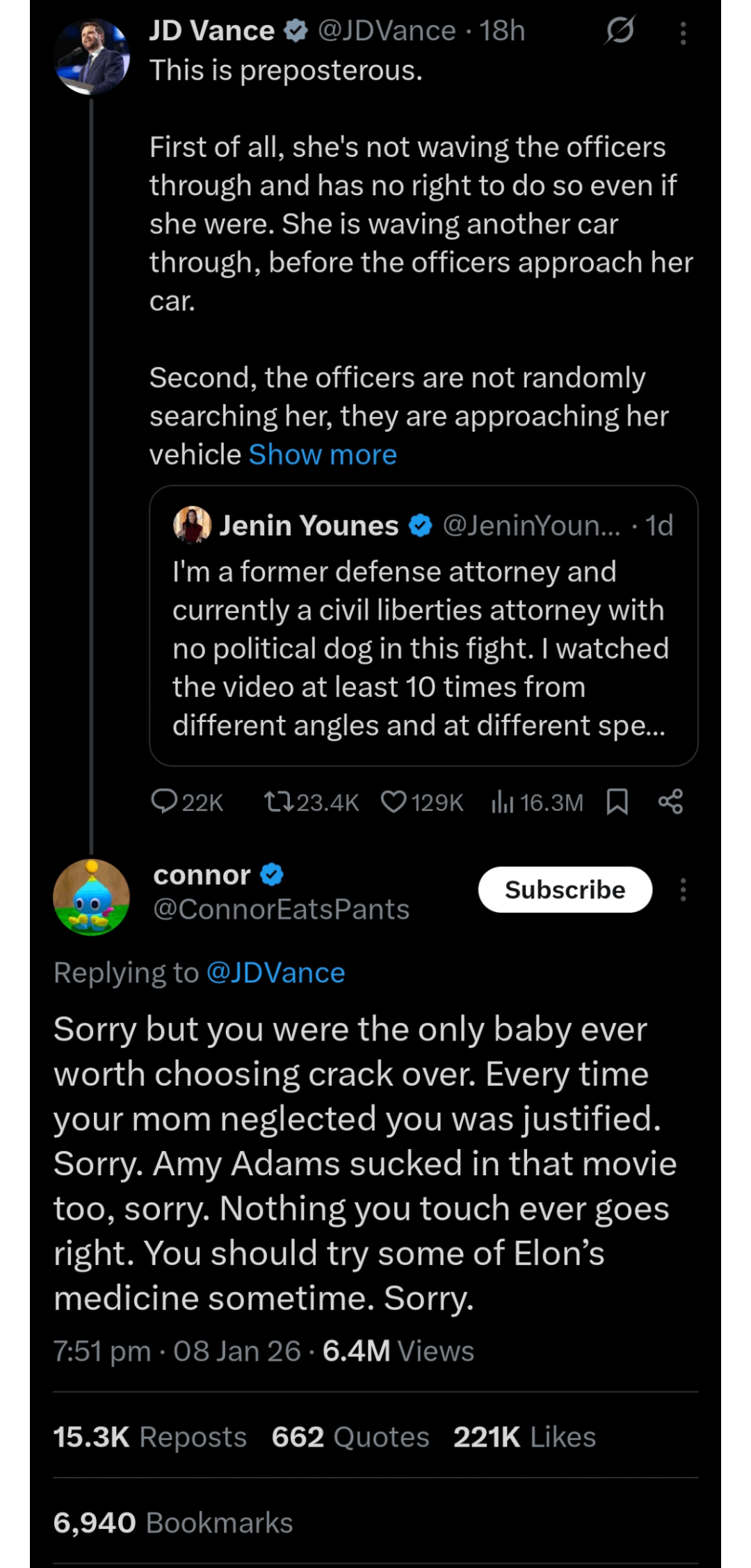Open overflow menu on JD Vance's post
The height and width of the screenshot is (1568, 751).
683,33
